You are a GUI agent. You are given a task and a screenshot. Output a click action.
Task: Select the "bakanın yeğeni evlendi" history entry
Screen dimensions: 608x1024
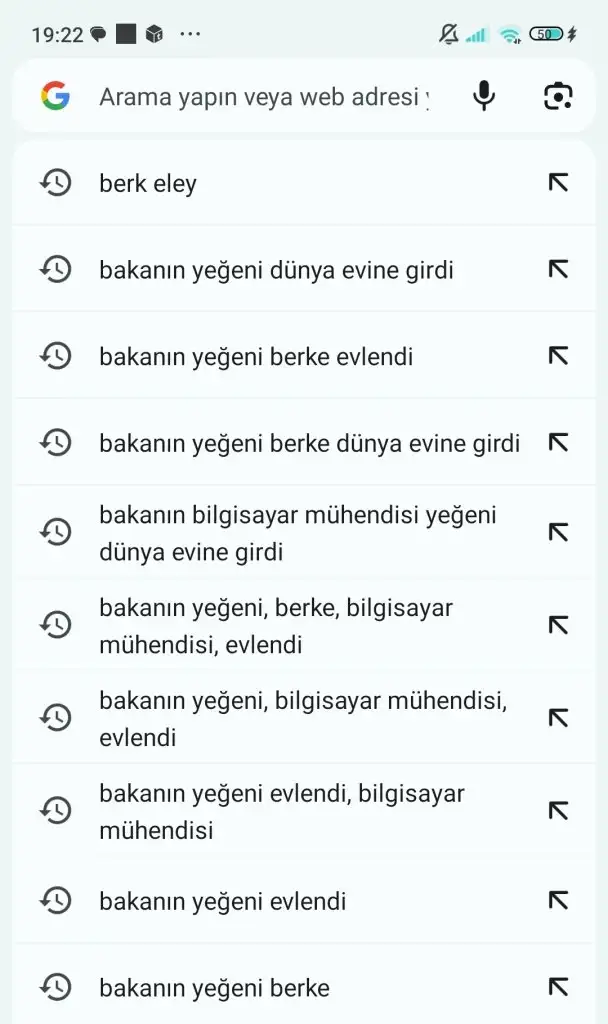(x=222, y=901)
